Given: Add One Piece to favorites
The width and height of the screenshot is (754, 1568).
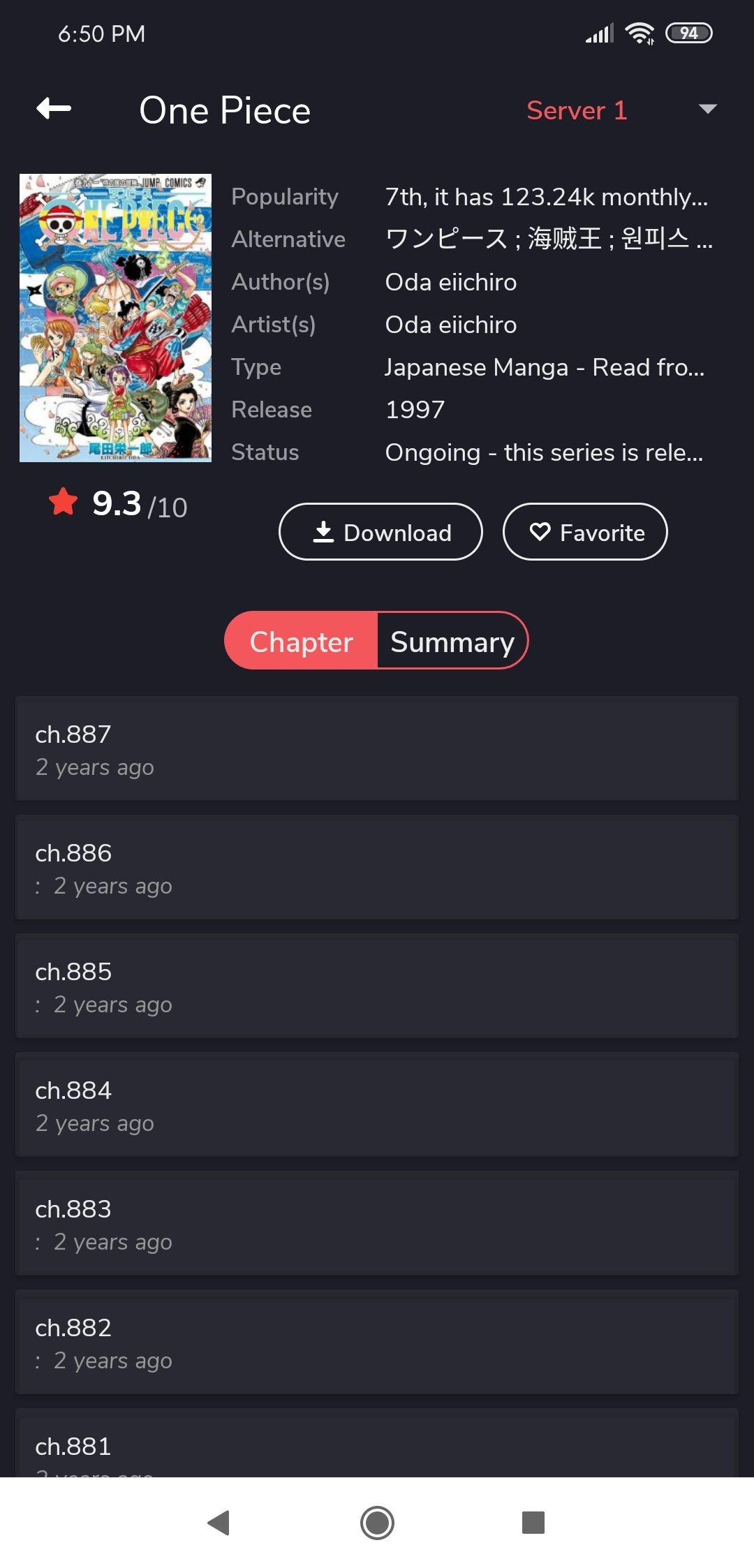Looking at the screenshot, I should (x=585, y=532).
